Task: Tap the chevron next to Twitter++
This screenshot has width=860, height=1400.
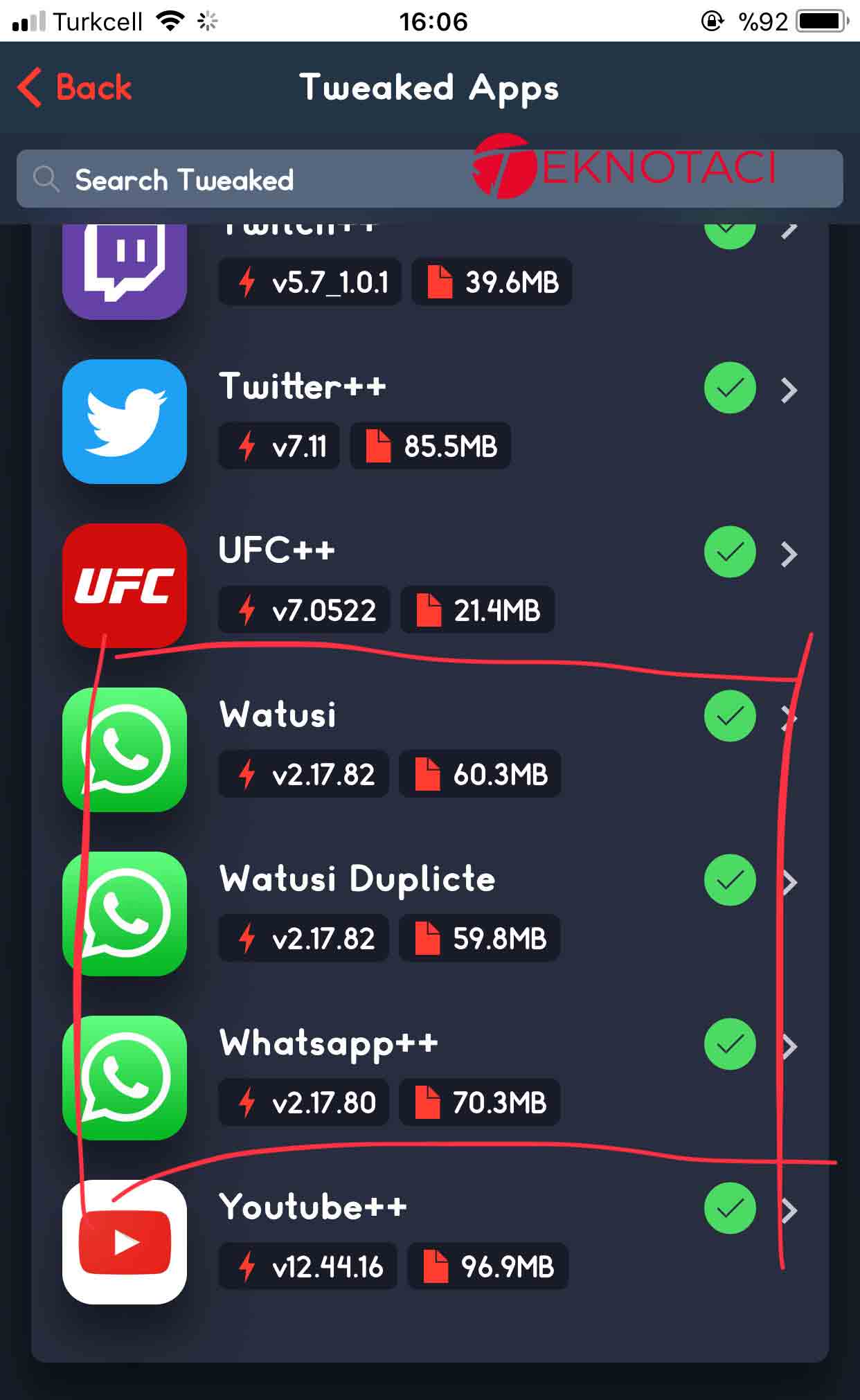Action: click(x=789, y=391)
